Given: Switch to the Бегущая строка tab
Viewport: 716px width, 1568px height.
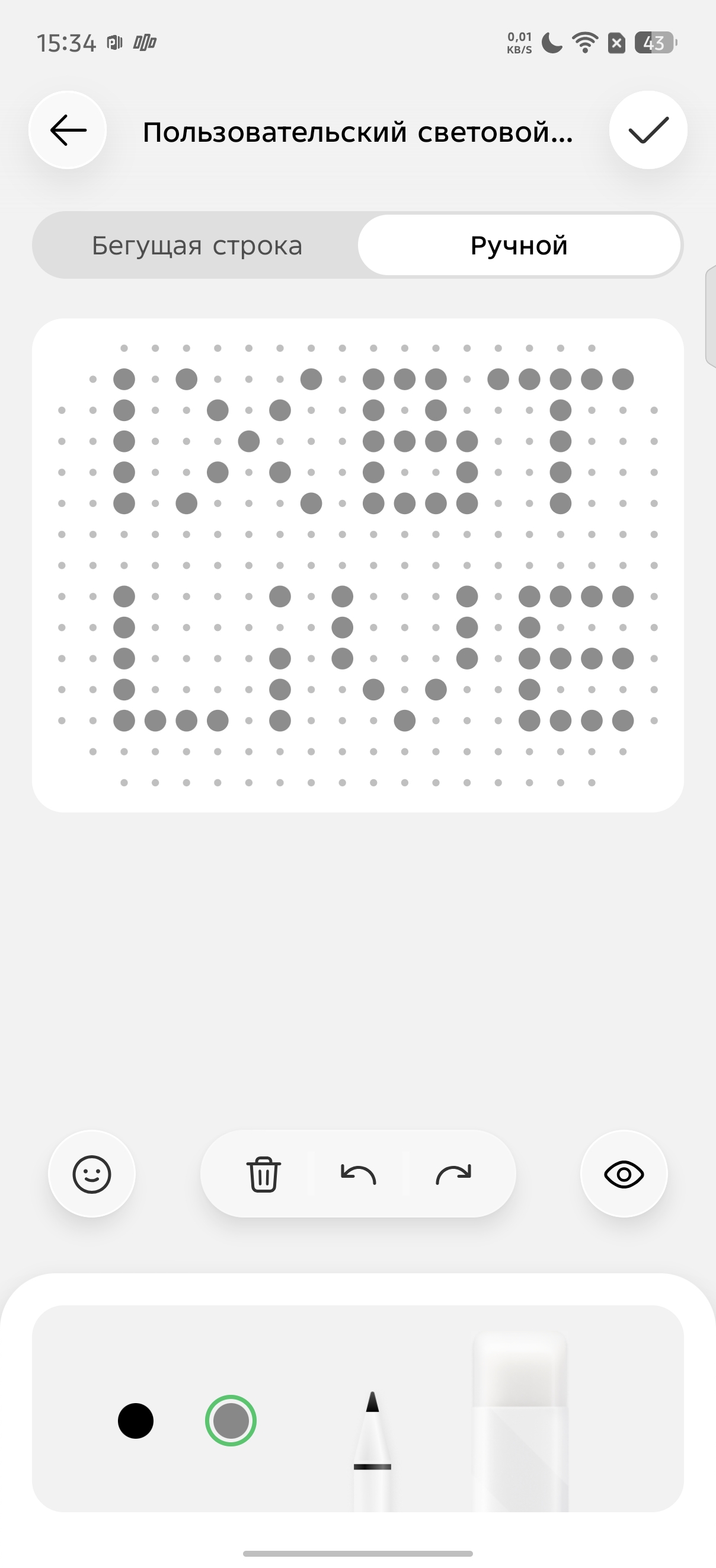Looking at the screenshot, I should [x=197, y=246].
